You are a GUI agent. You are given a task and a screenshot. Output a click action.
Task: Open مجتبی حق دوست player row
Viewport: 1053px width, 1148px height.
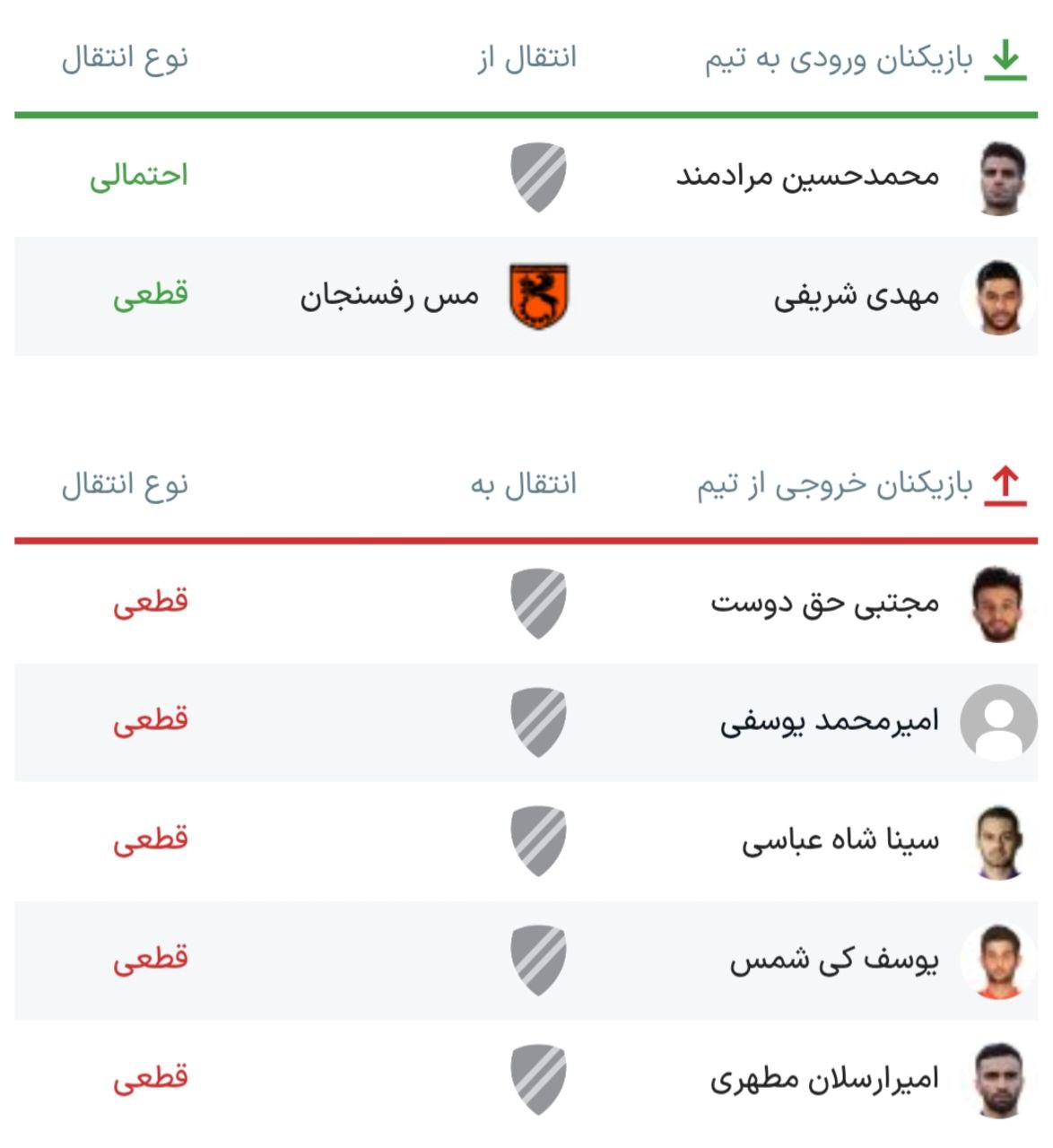[824, 603]
